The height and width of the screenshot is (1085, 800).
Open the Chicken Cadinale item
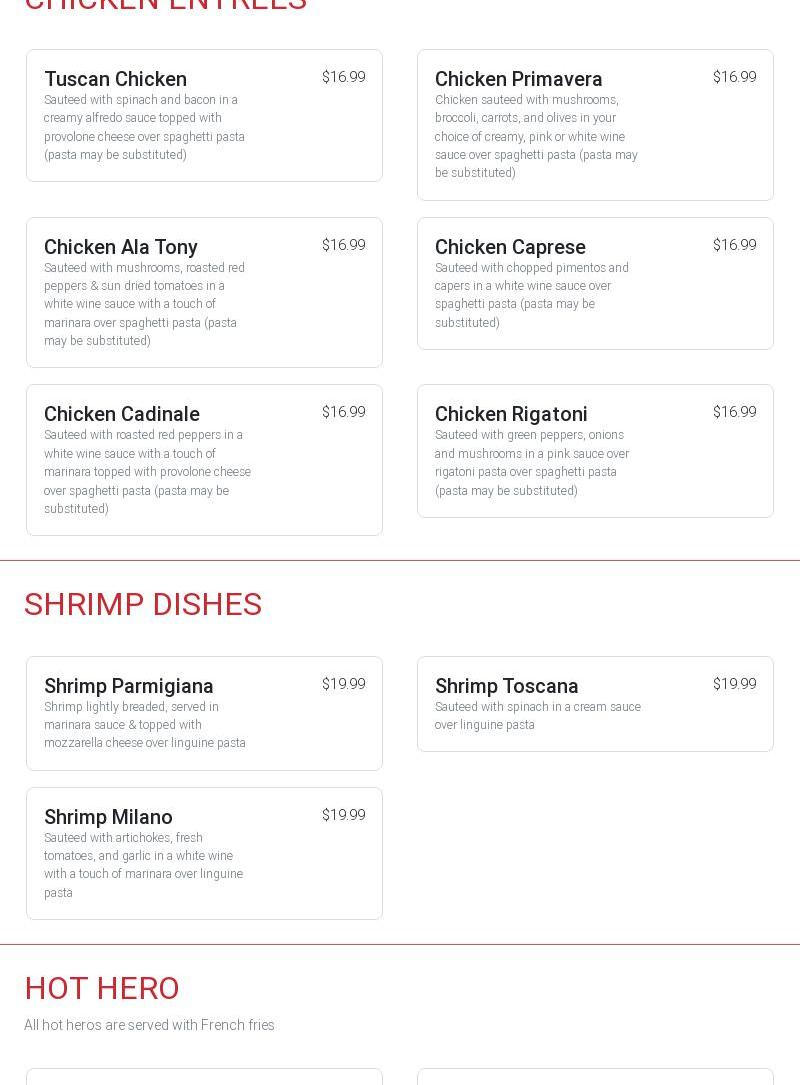[x=204, y=460]
